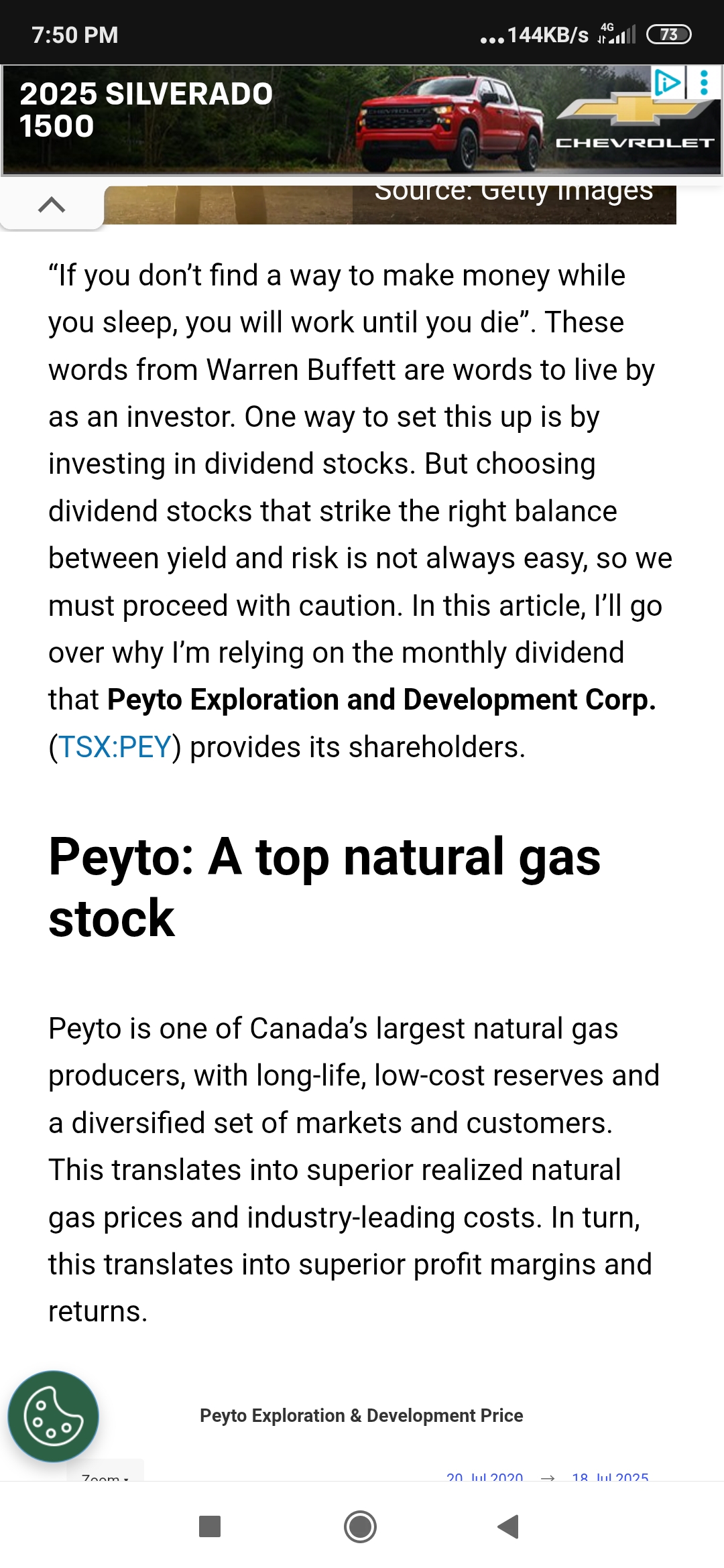Open the cookie preferences button
The width and height of the screenshot is (724, 1568).
(53, 1417)
